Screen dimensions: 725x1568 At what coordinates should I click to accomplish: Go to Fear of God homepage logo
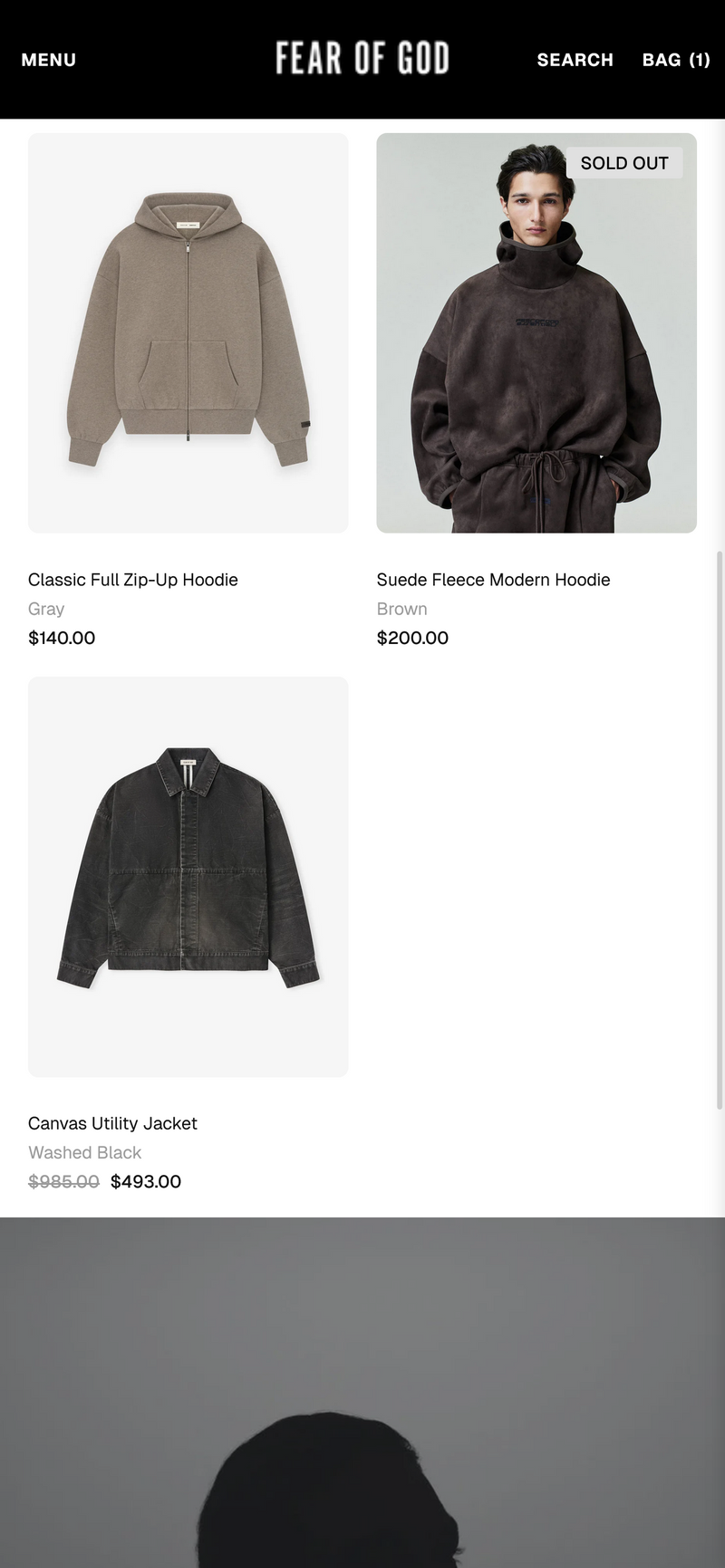point(362,59)
